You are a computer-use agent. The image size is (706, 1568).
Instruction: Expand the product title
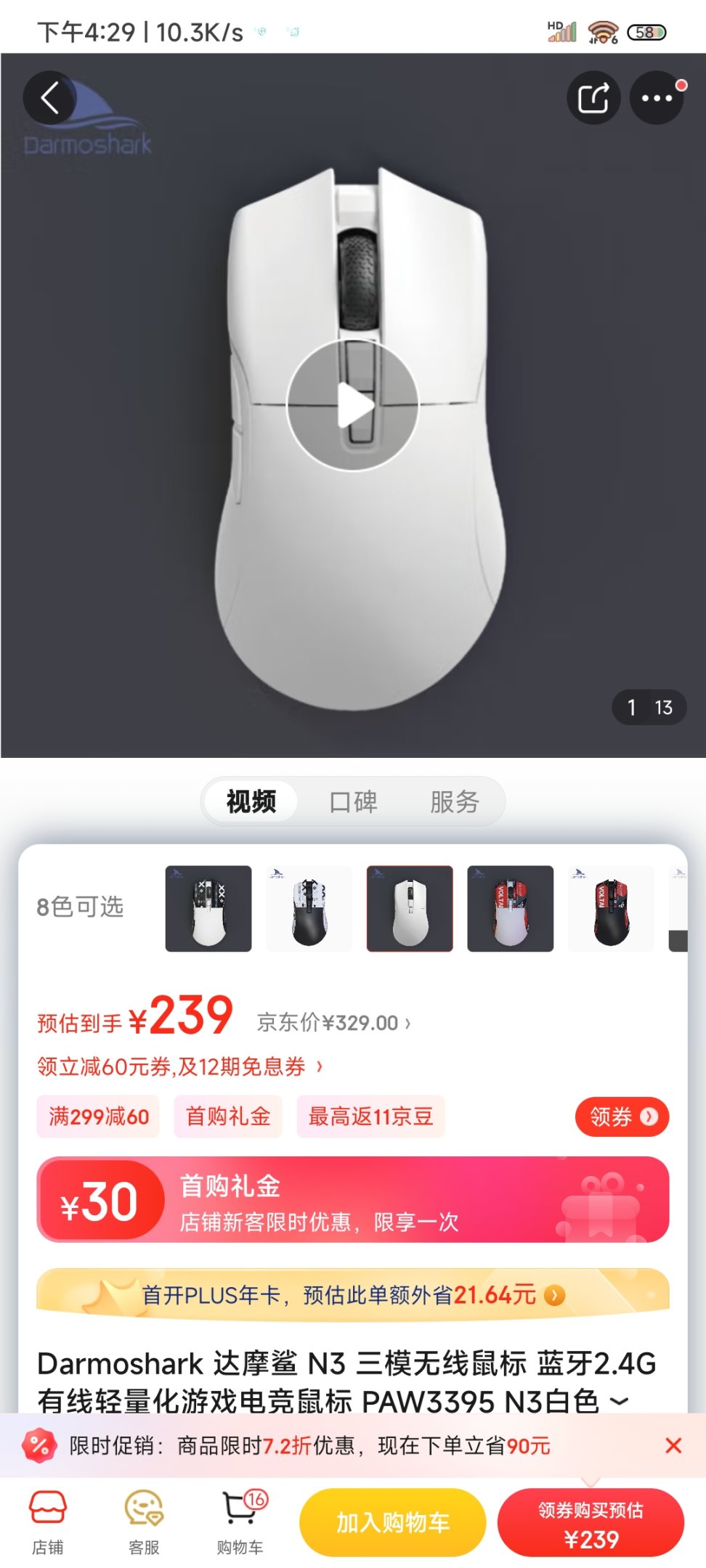coord(619,1402)
